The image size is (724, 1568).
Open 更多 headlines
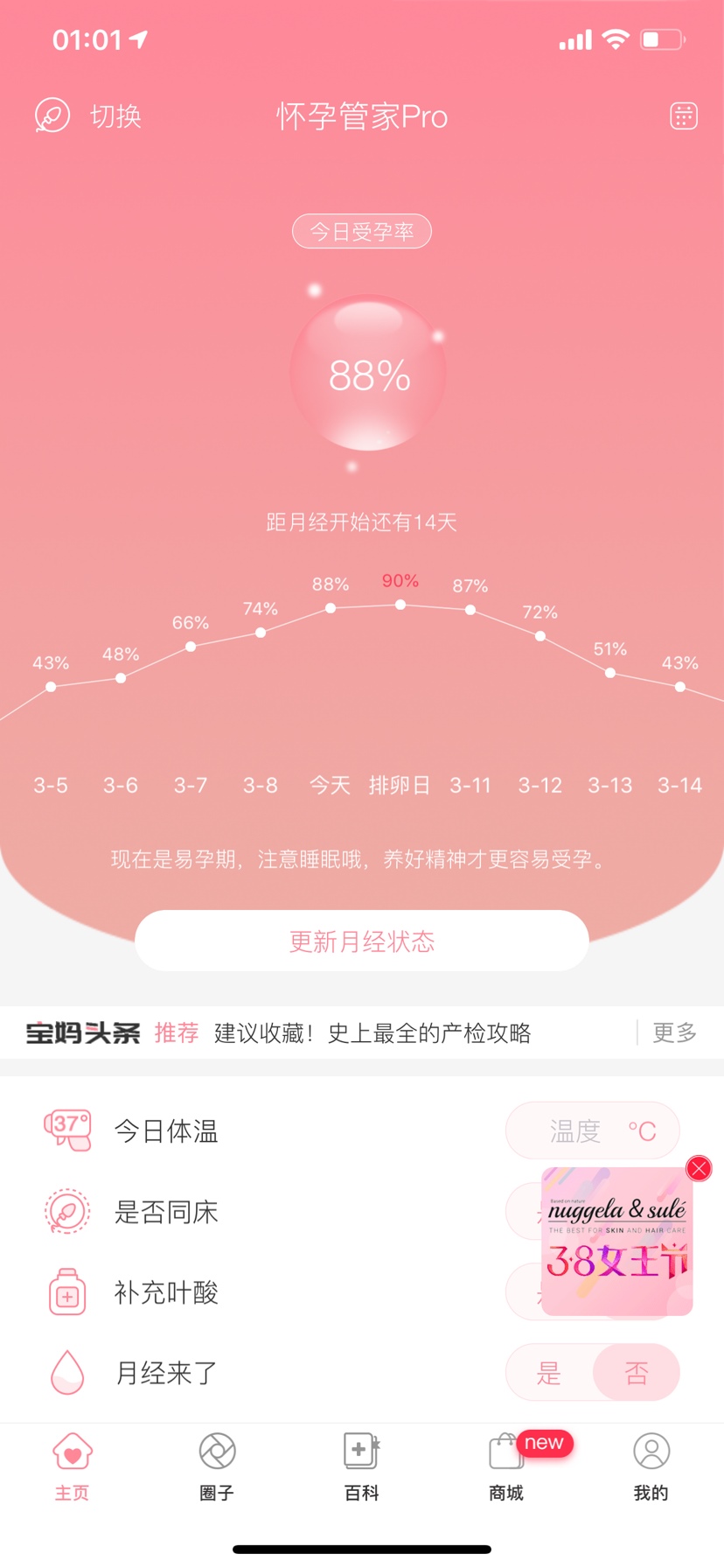674,1033
